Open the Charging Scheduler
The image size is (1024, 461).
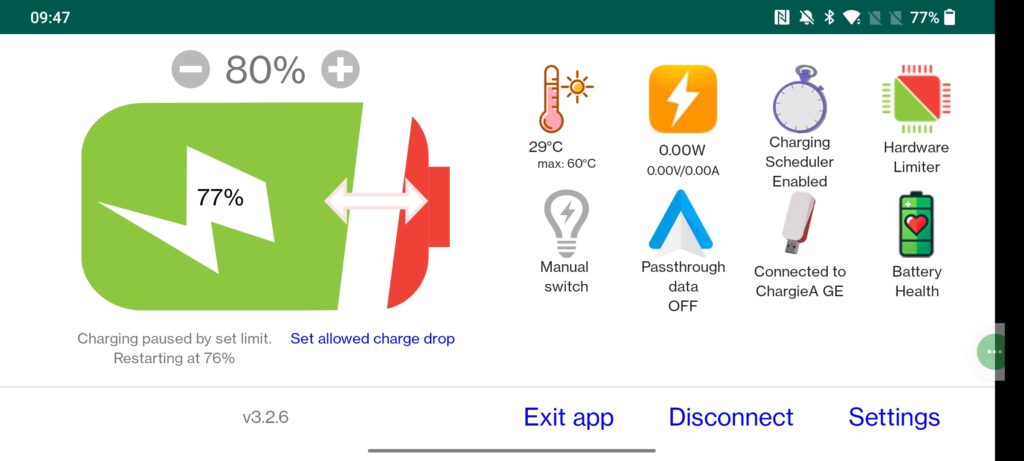(x=799, y=100)
